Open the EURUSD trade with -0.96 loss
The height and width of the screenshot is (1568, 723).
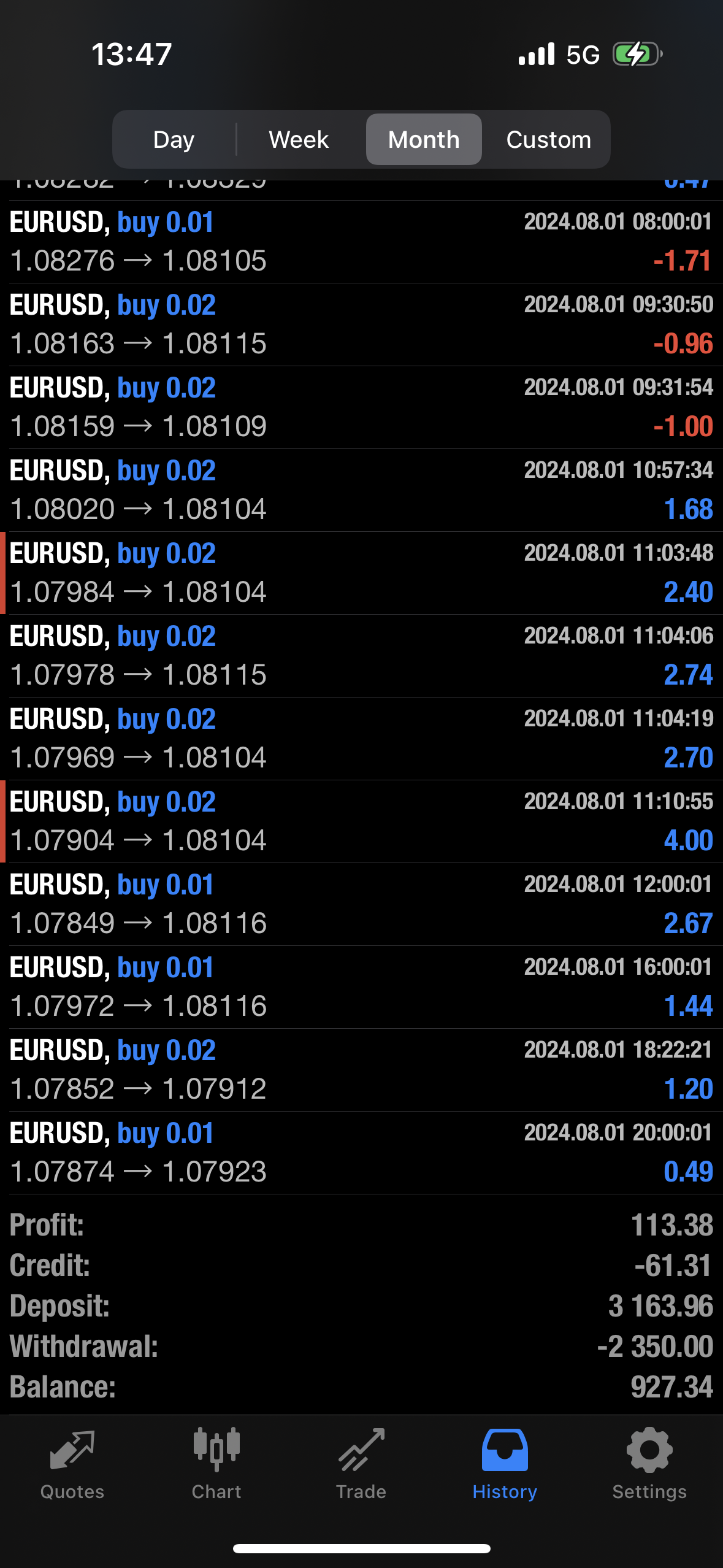coord(361,325)
